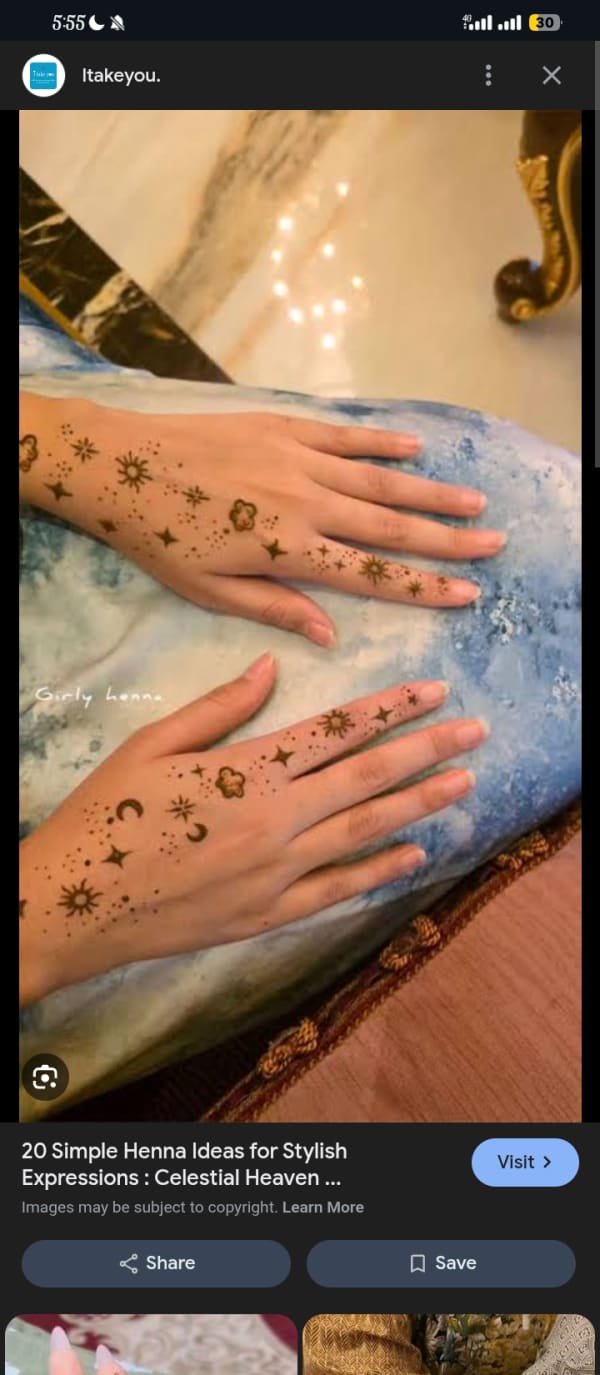Open the related image with golden pattern

tap(449, 1344)
